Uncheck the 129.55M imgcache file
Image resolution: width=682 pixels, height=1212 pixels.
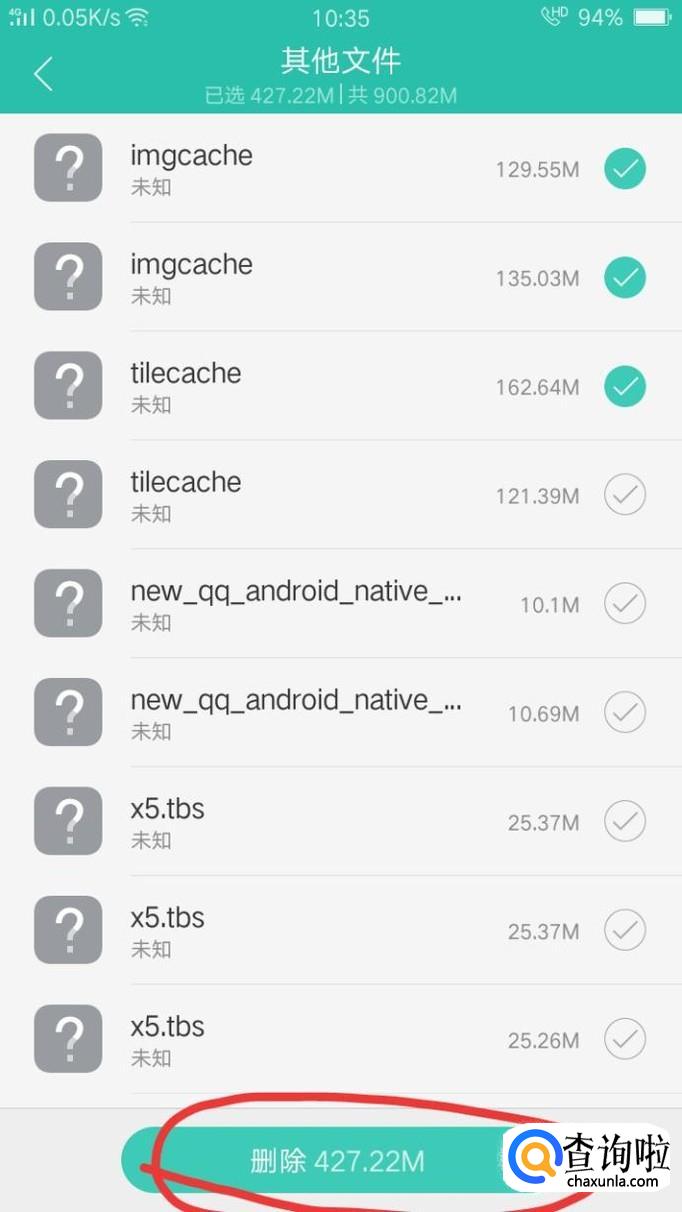pos(625,169)
